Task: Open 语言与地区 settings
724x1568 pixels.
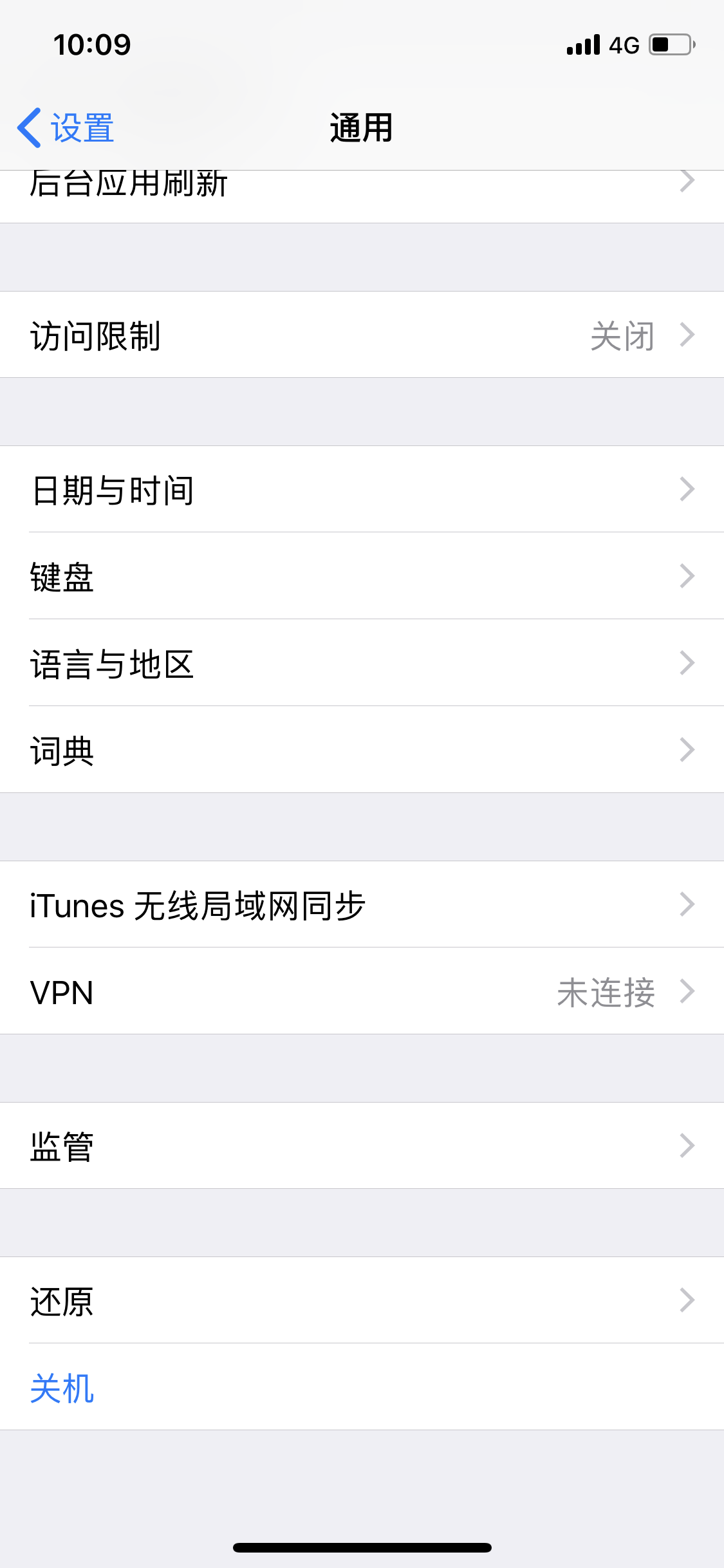Action: tap(360, 663)
